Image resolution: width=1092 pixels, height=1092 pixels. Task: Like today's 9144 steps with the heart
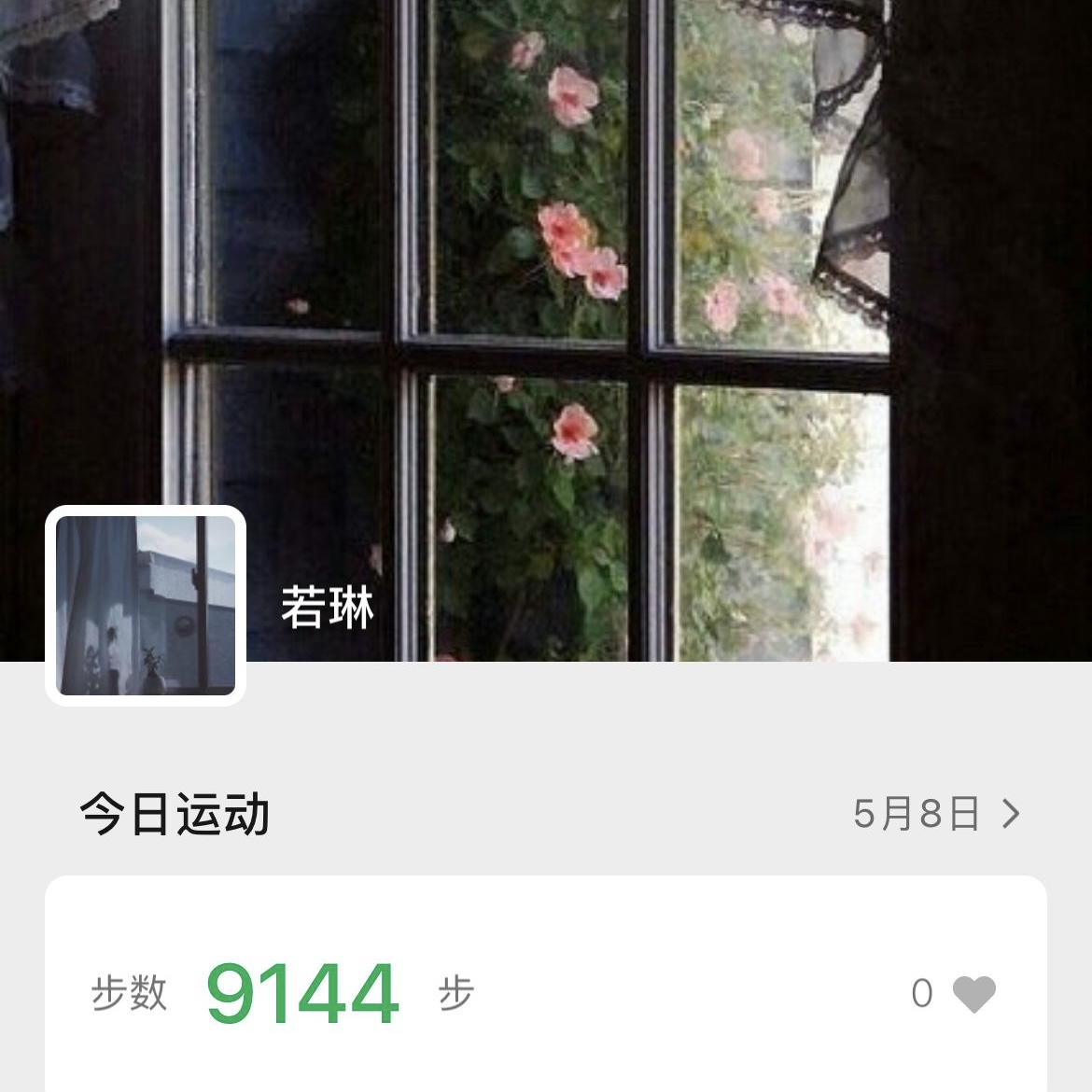pyautogui.click(x=974, y=993)
